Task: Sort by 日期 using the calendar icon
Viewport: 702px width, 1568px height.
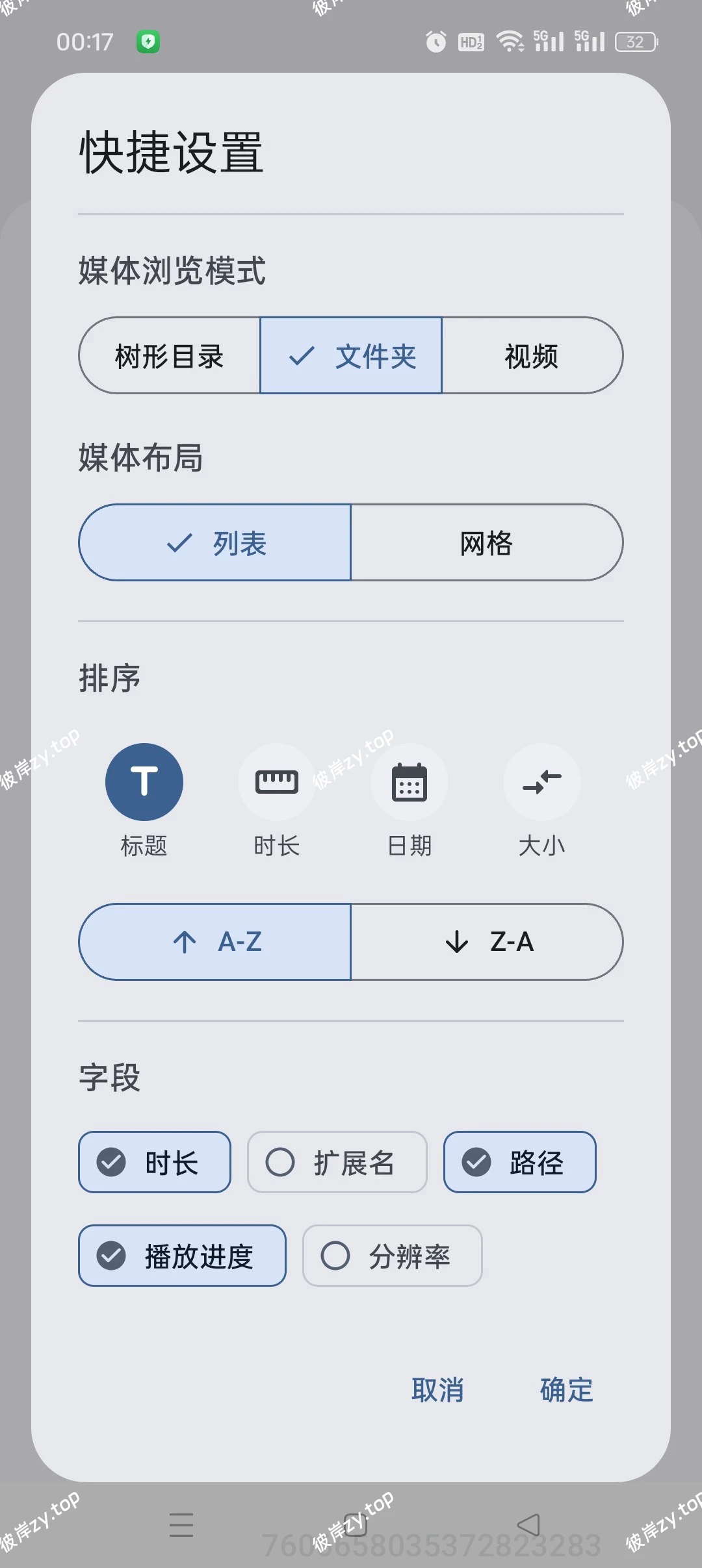Action: point(409,782)
